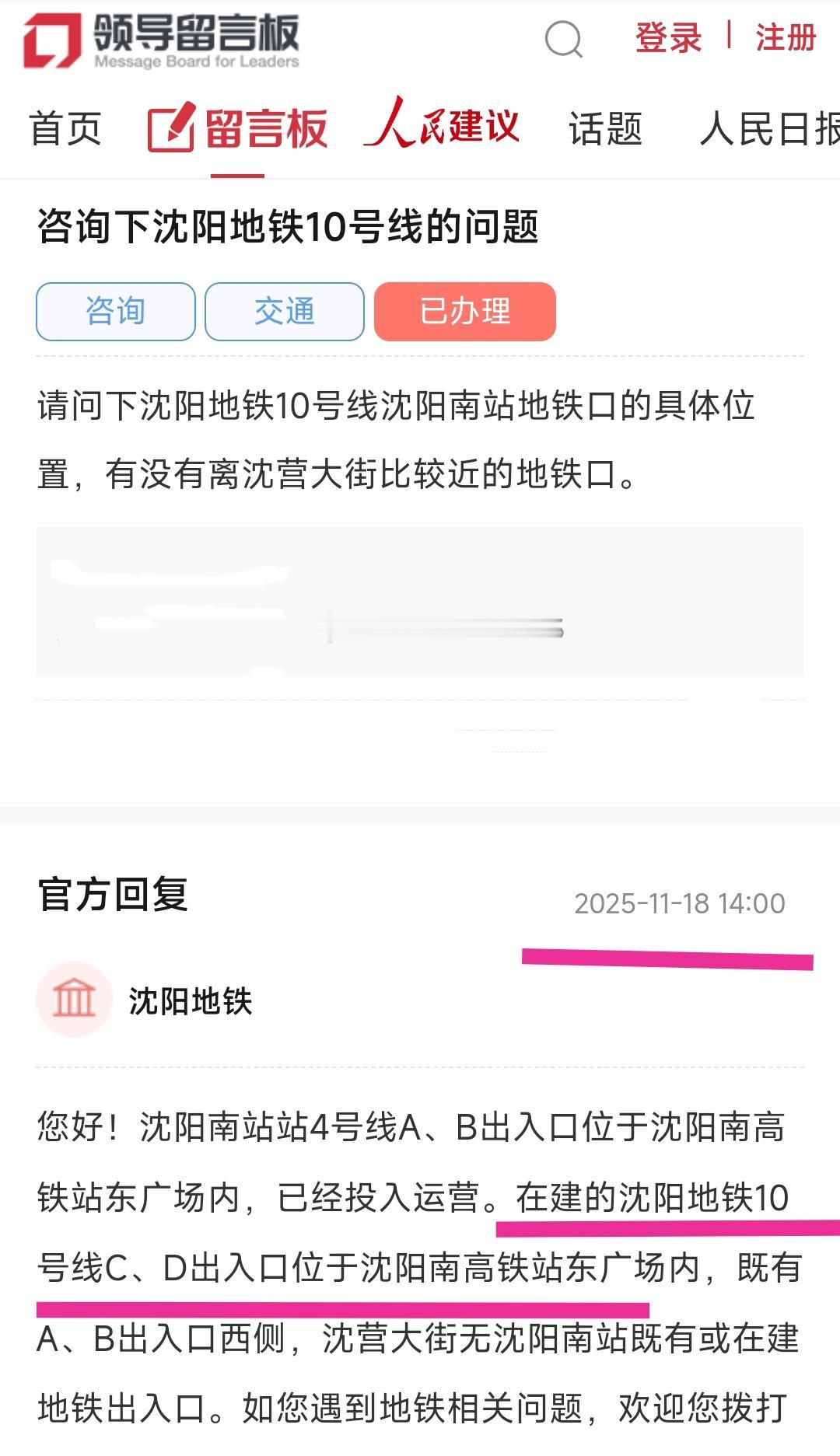Toggle the 已办理 status badge
The width and height of the screenshot is (840, 1456).
click(464, 310)
